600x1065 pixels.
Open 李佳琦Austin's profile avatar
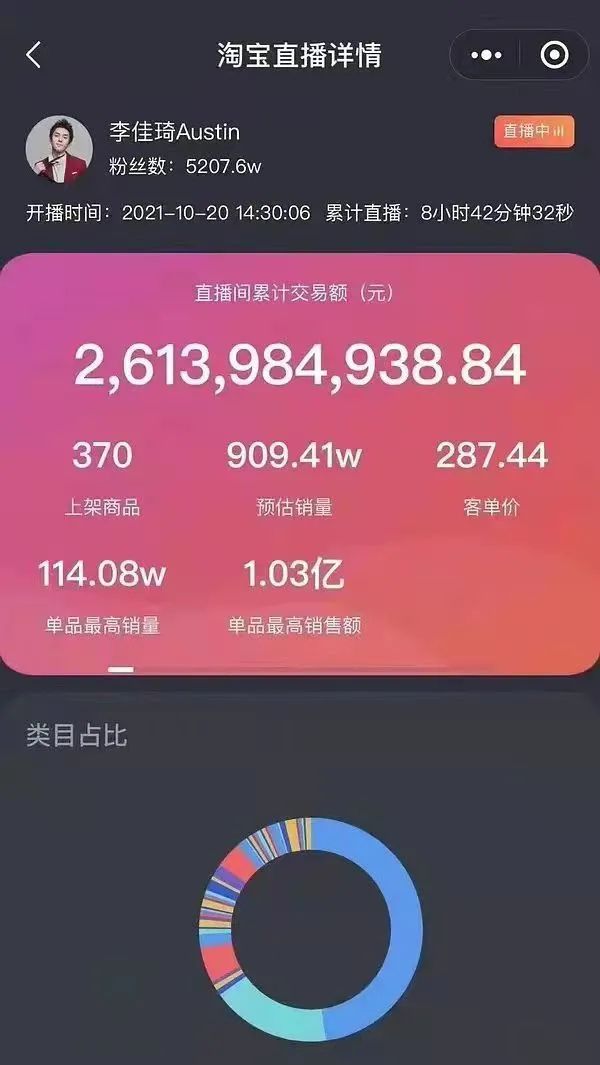point(58,149)
